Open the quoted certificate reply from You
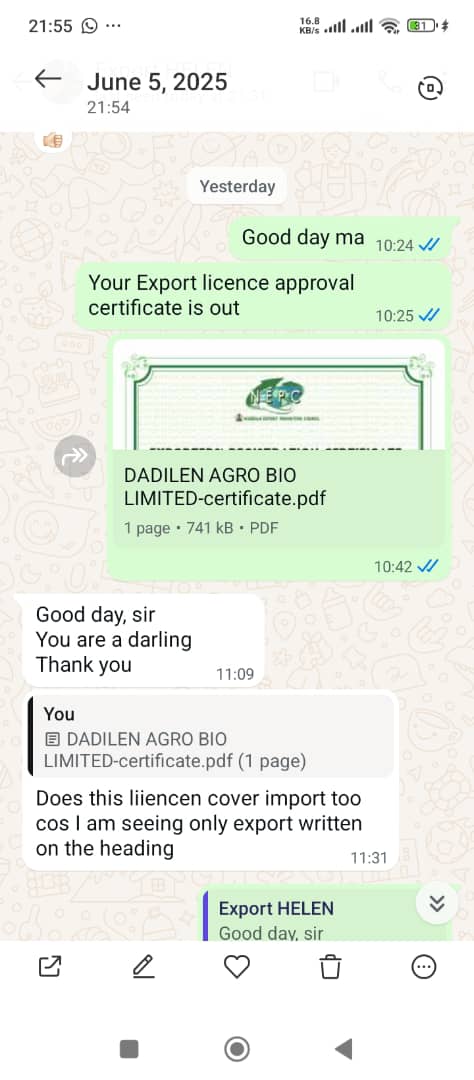Image resolution: width=474 pixels, height=1080 pixels. click(211, 736)
